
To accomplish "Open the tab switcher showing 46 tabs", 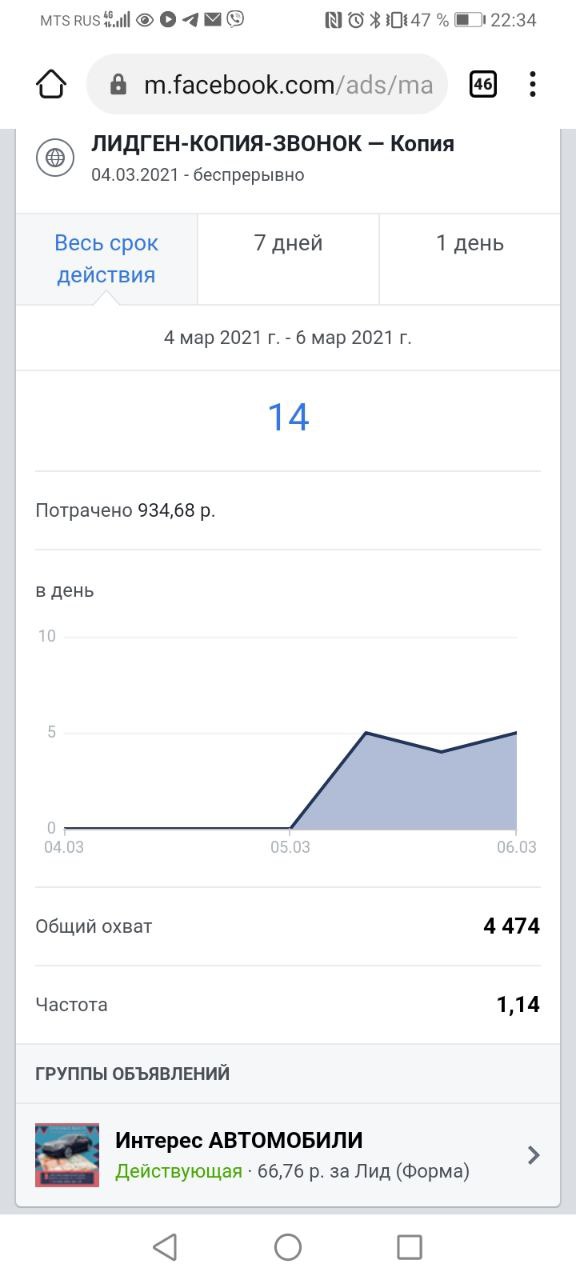I will pos(483,85).
